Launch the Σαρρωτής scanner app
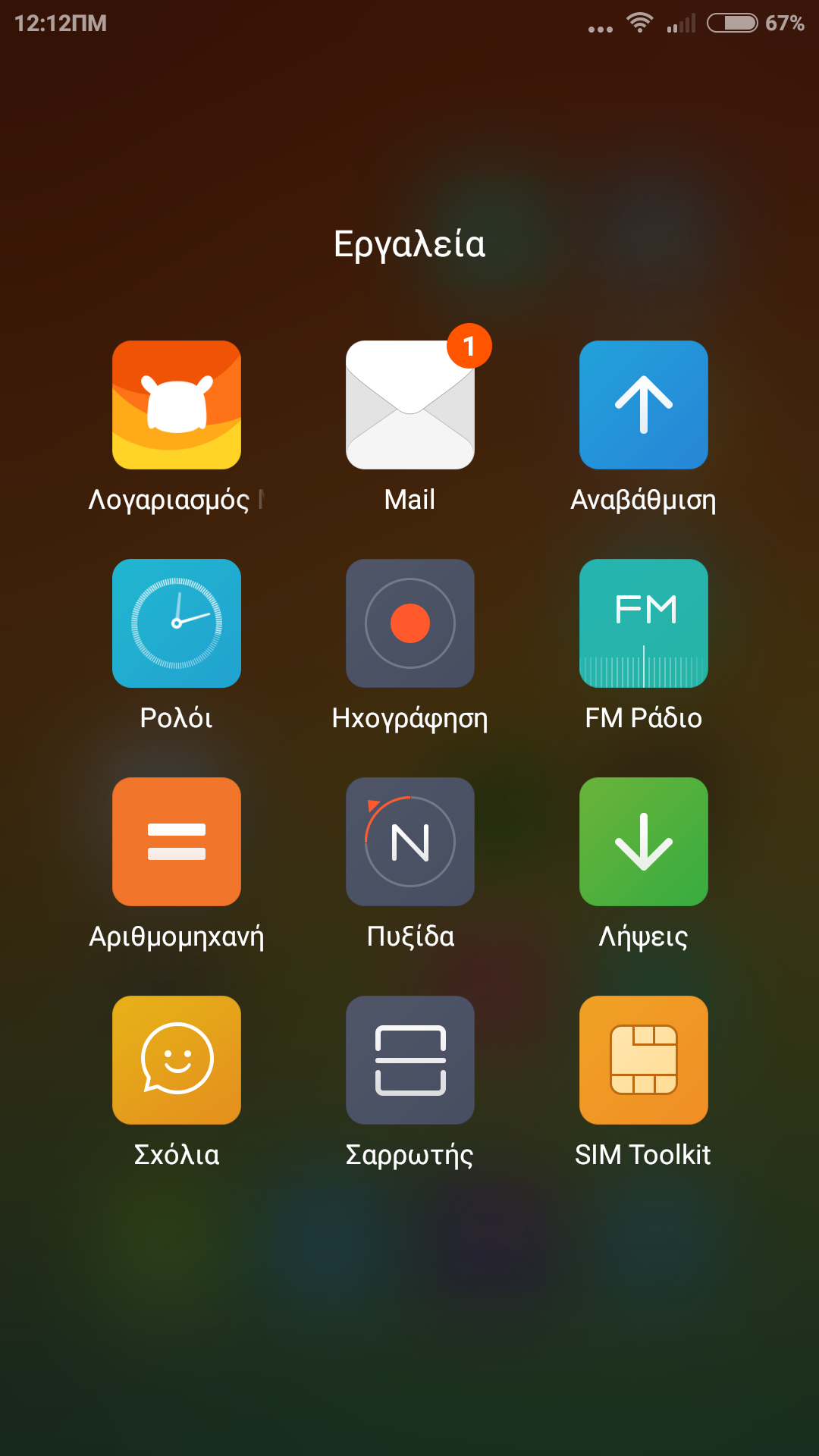The height and width of the screenshot is (1456, 819). [410, 1060]
